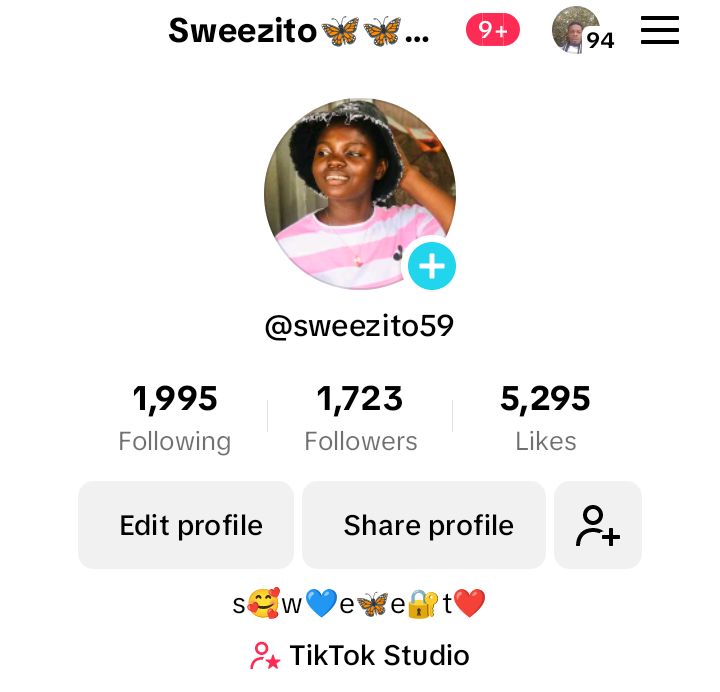Tap the Sweezito account name switcher
Screen dimensions: 720x692
298,31
